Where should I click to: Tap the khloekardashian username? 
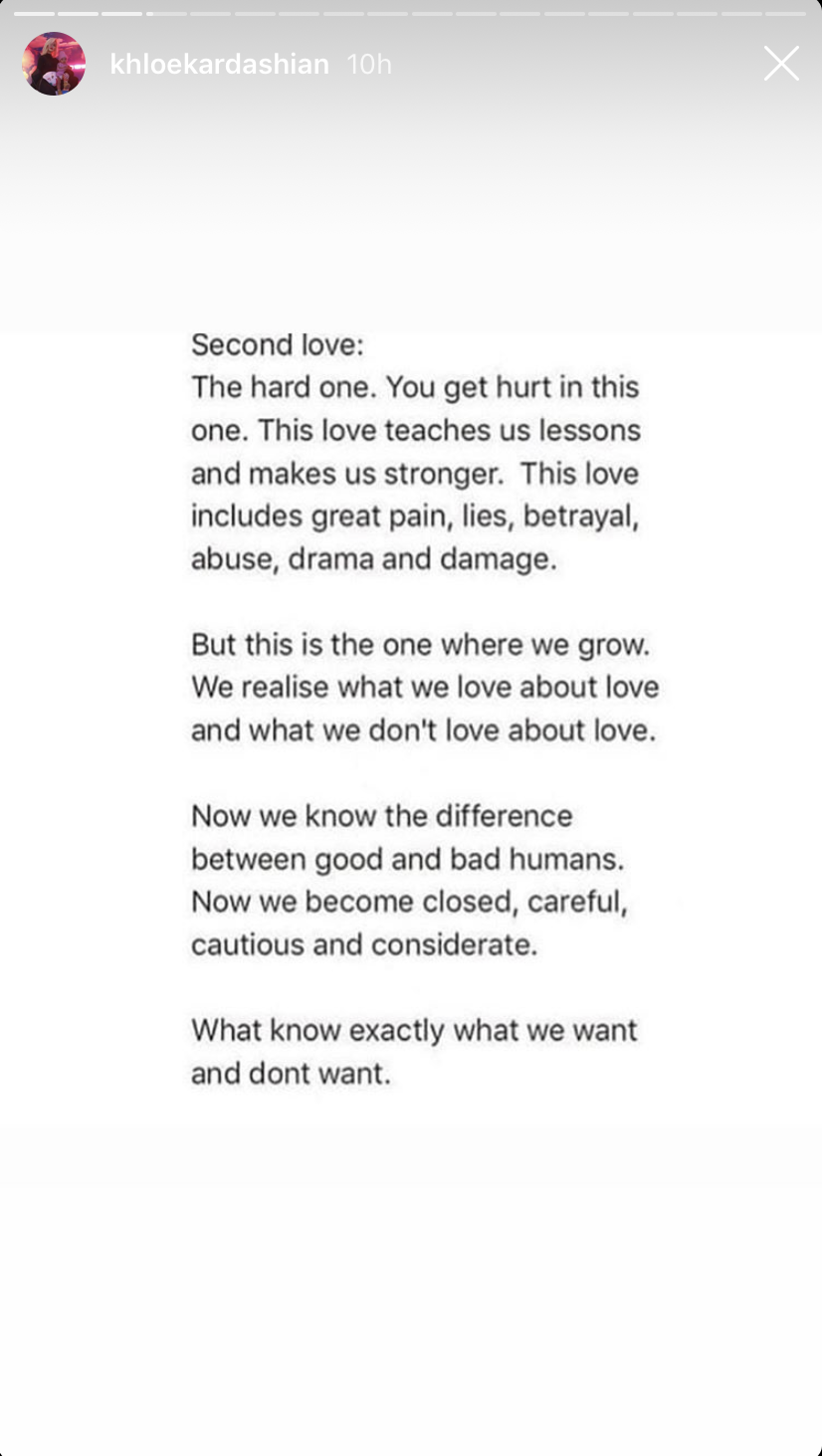point(219,65)
